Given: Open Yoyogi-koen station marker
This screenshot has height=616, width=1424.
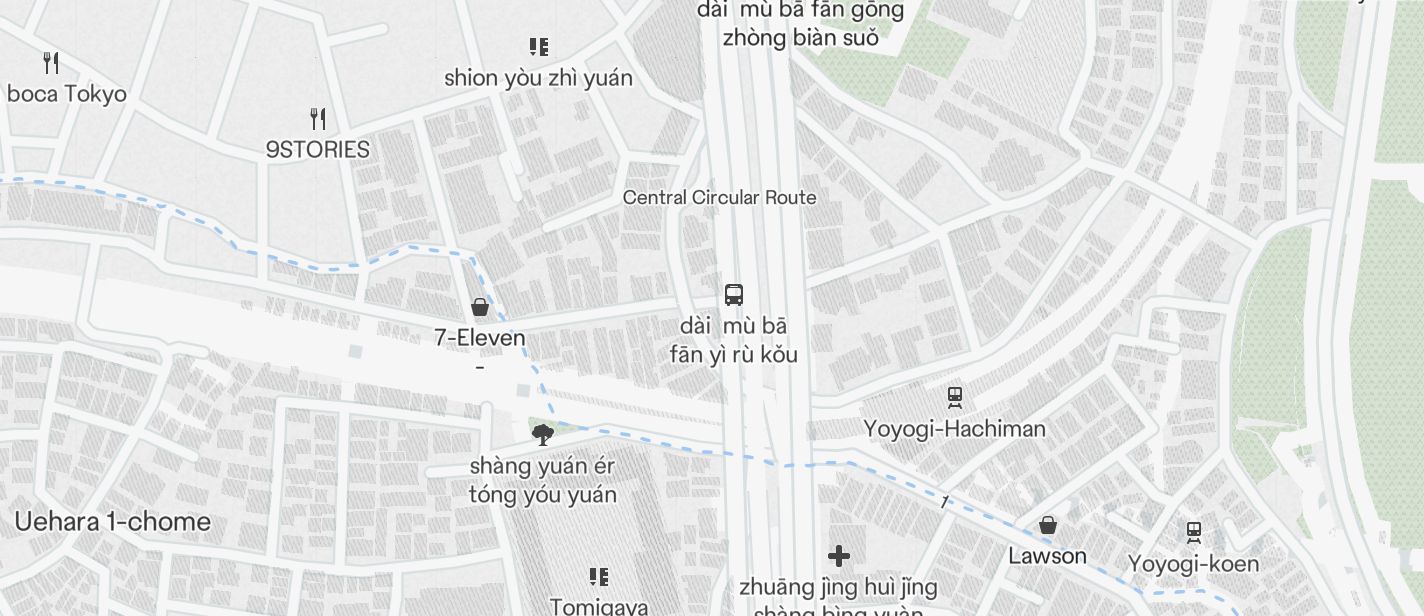Looking at the screenshot, I should pyautogui.click(x=1193, y=532).
